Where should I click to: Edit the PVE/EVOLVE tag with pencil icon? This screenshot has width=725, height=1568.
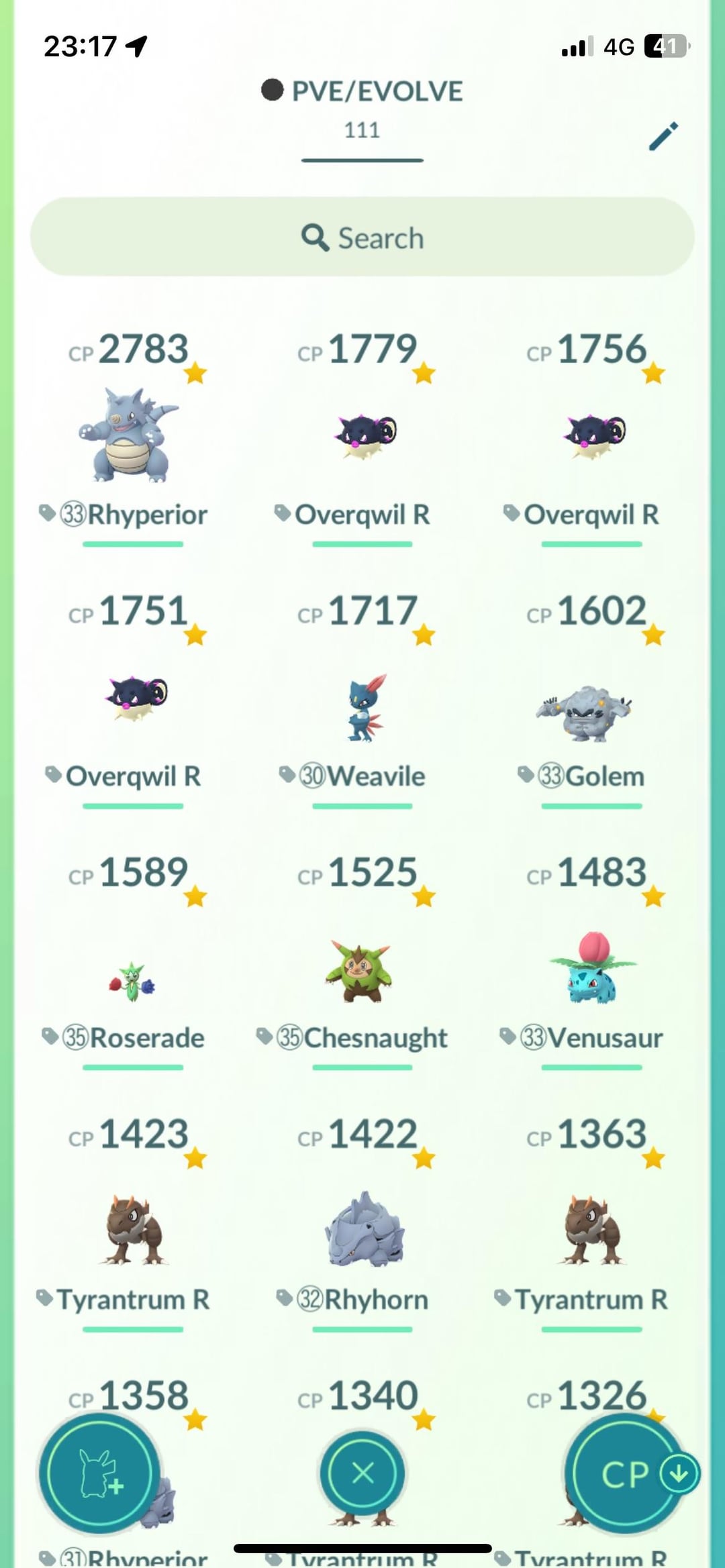coord(663,136)
